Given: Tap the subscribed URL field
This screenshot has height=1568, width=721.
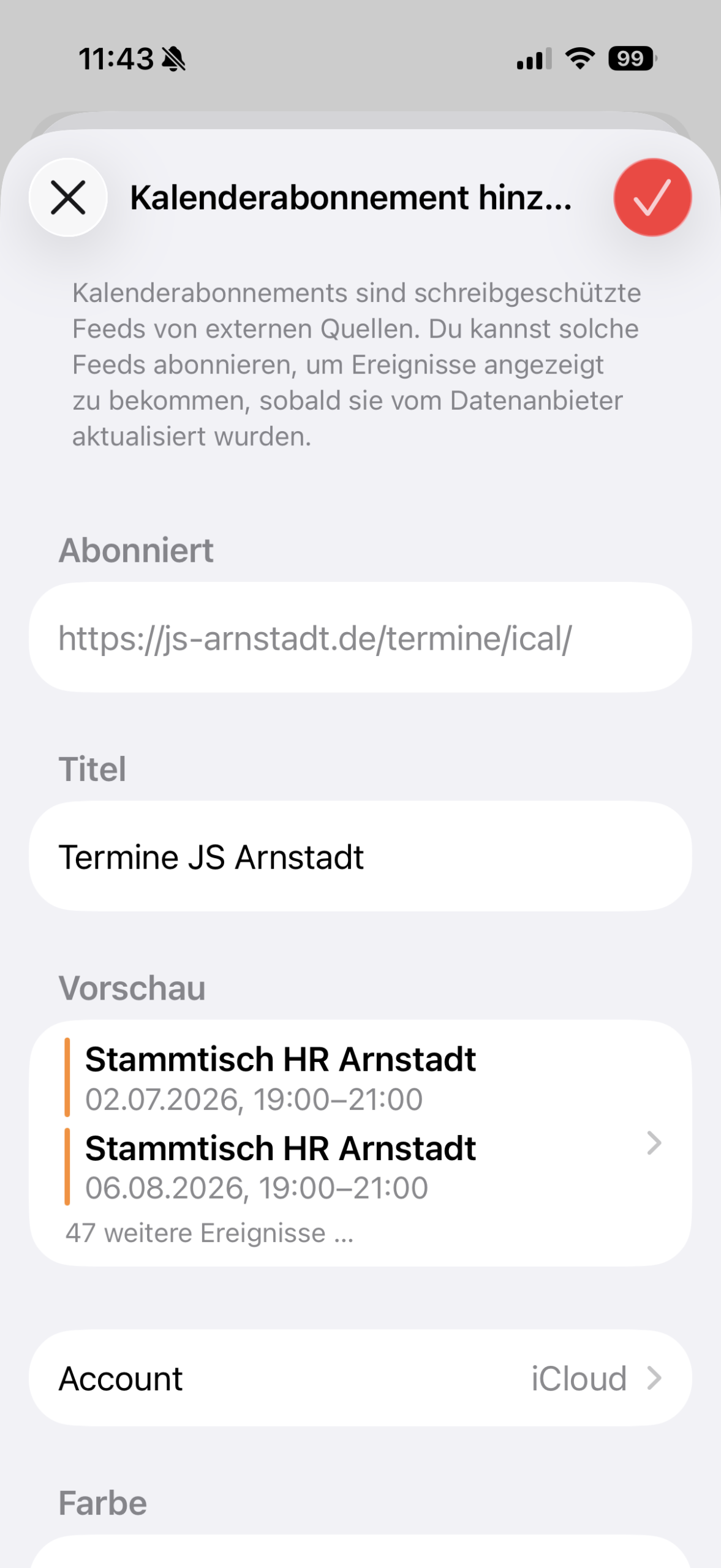Looking at the screenshot, I should coord(360,638).
